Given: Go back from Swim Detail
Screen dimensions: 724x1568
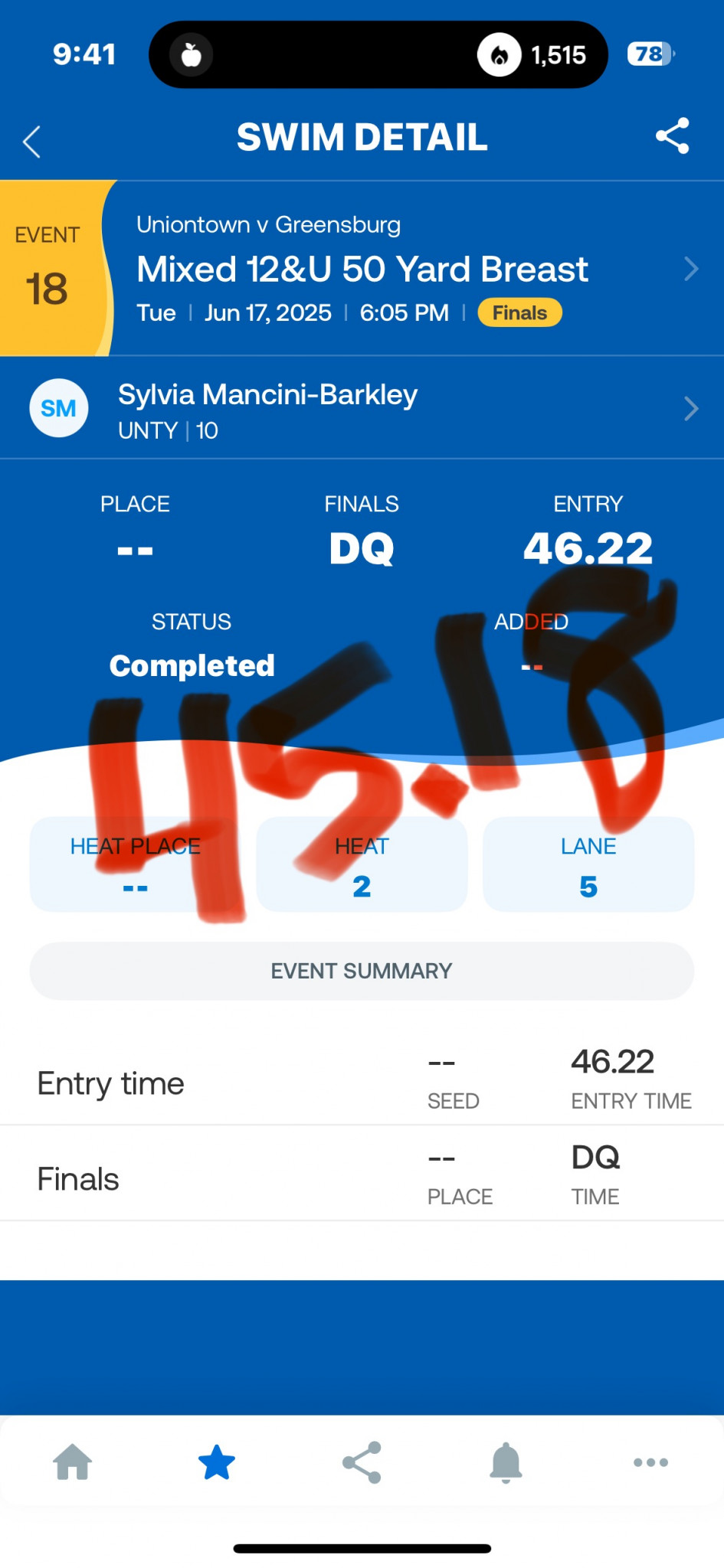Looking at the screenshot, I should pyautogui.click(x=31, y=142).
